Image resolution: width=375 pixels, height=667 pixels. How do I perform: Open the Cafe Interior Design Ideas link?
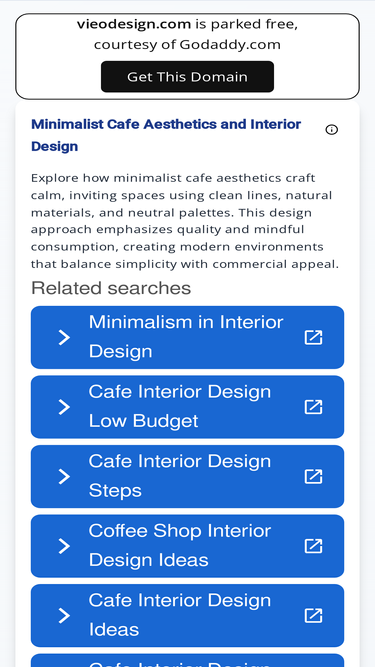point(187,616)
